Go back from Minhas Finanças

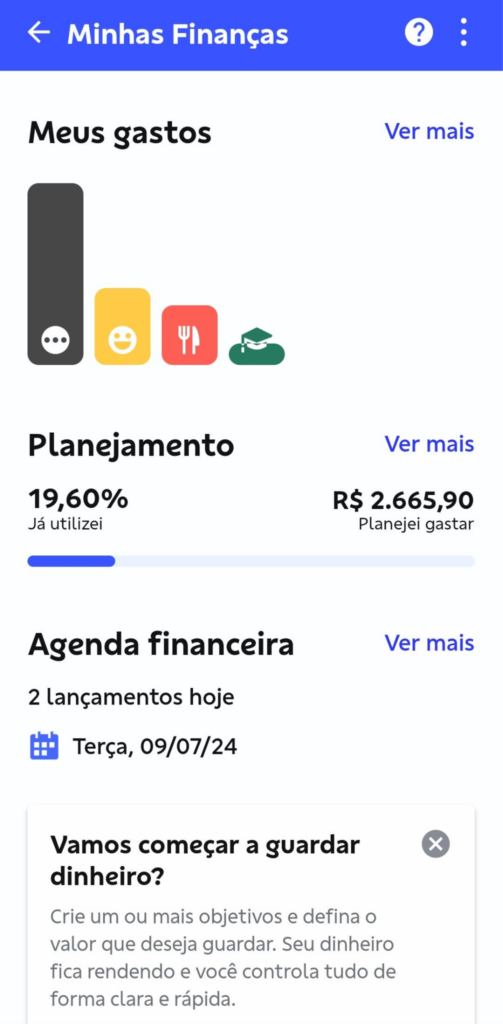click(39, 33)
